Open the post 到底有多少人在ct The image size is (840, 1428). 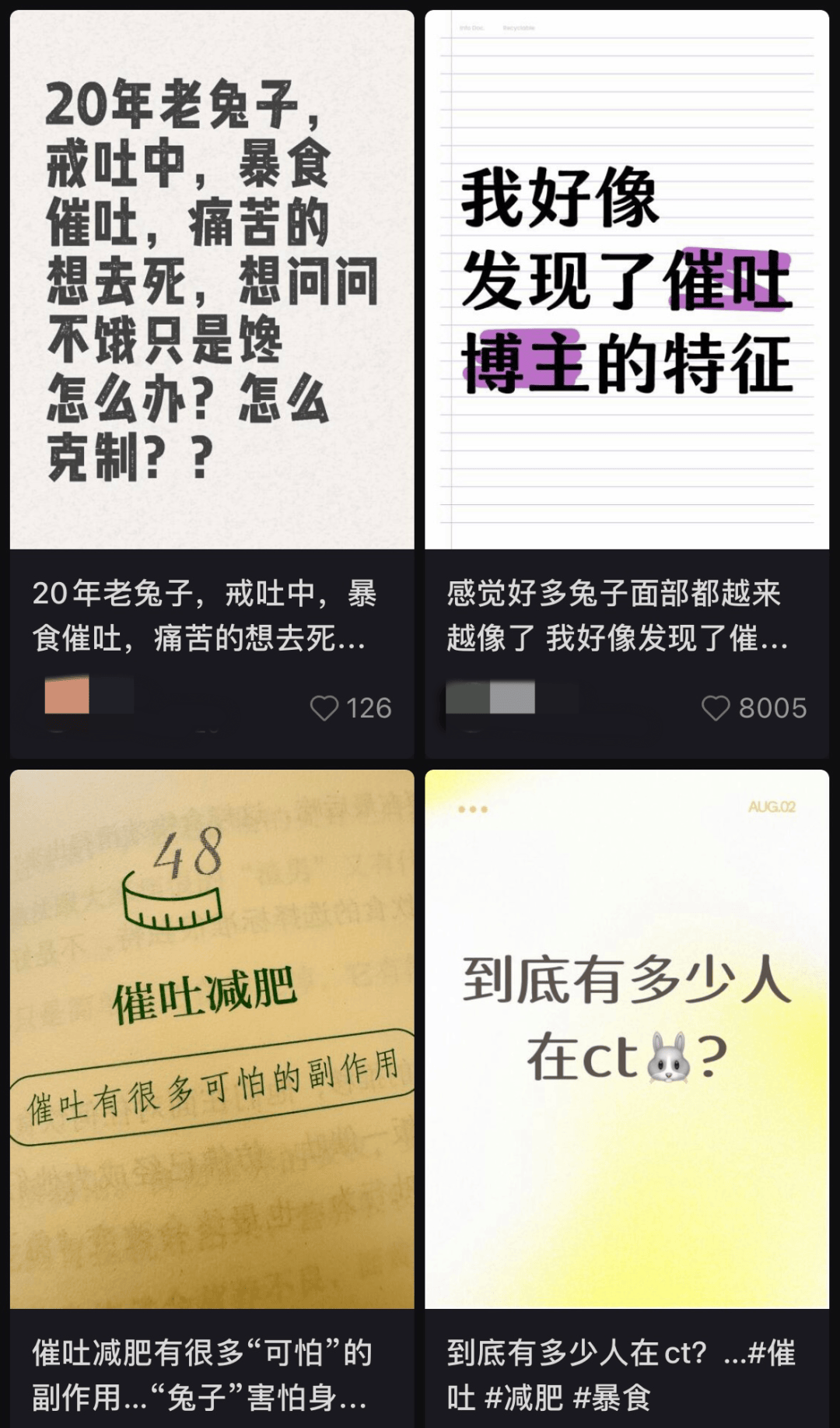(x=627, y=1039)
